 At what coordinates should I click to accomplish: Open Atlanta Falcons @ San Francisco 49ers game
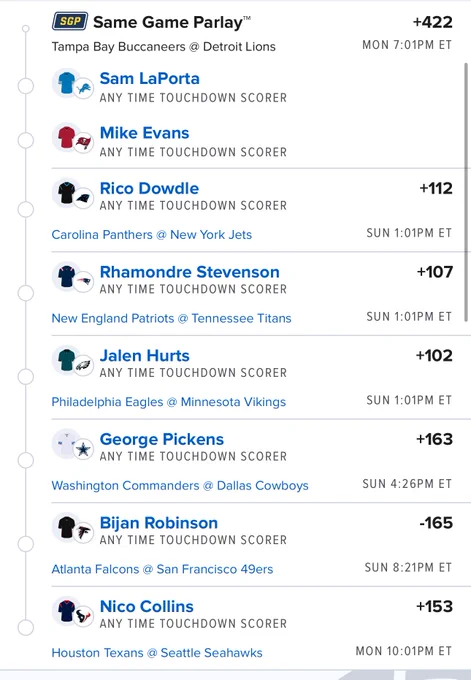click(162, 569)
